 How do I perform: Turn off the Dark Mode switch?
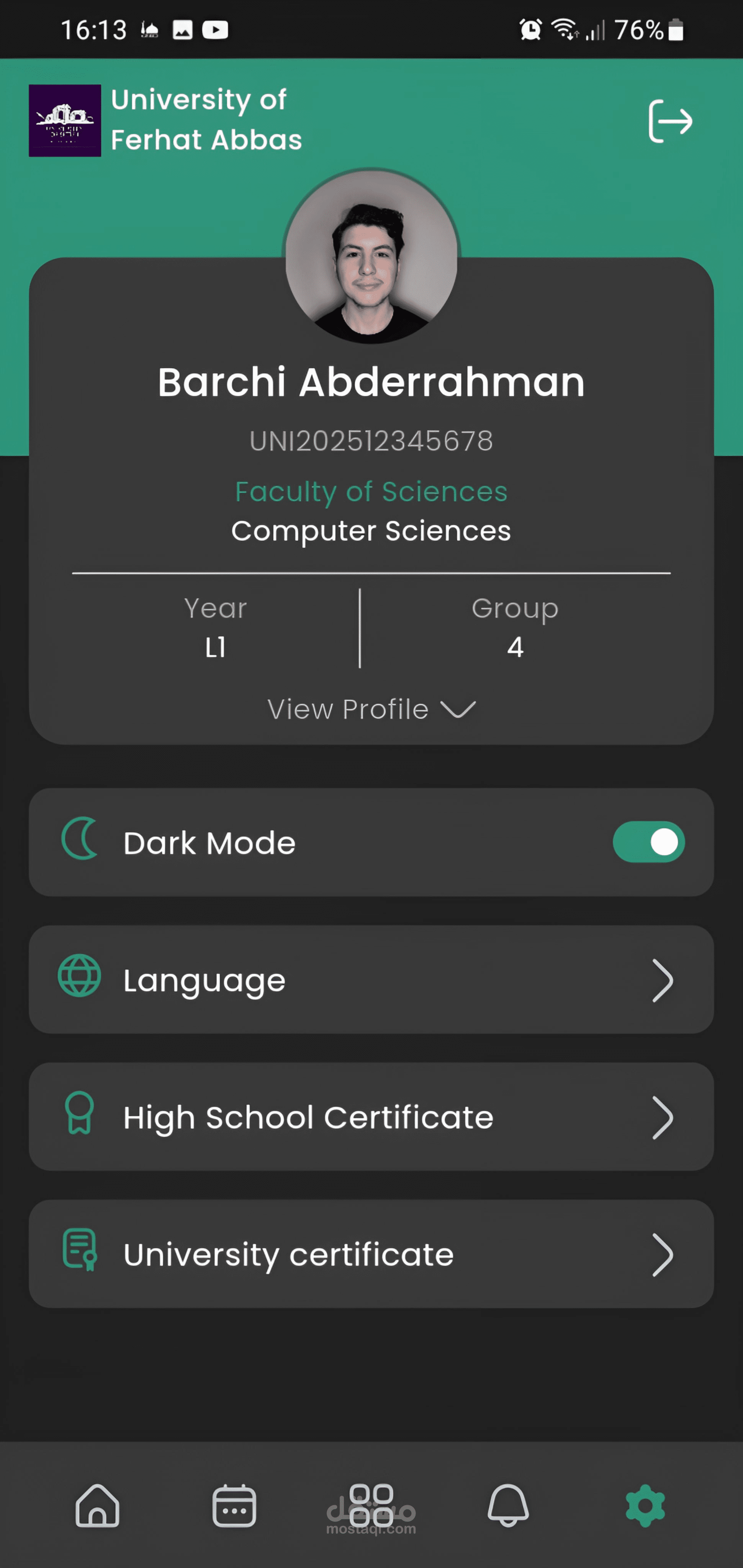(648, 843)
